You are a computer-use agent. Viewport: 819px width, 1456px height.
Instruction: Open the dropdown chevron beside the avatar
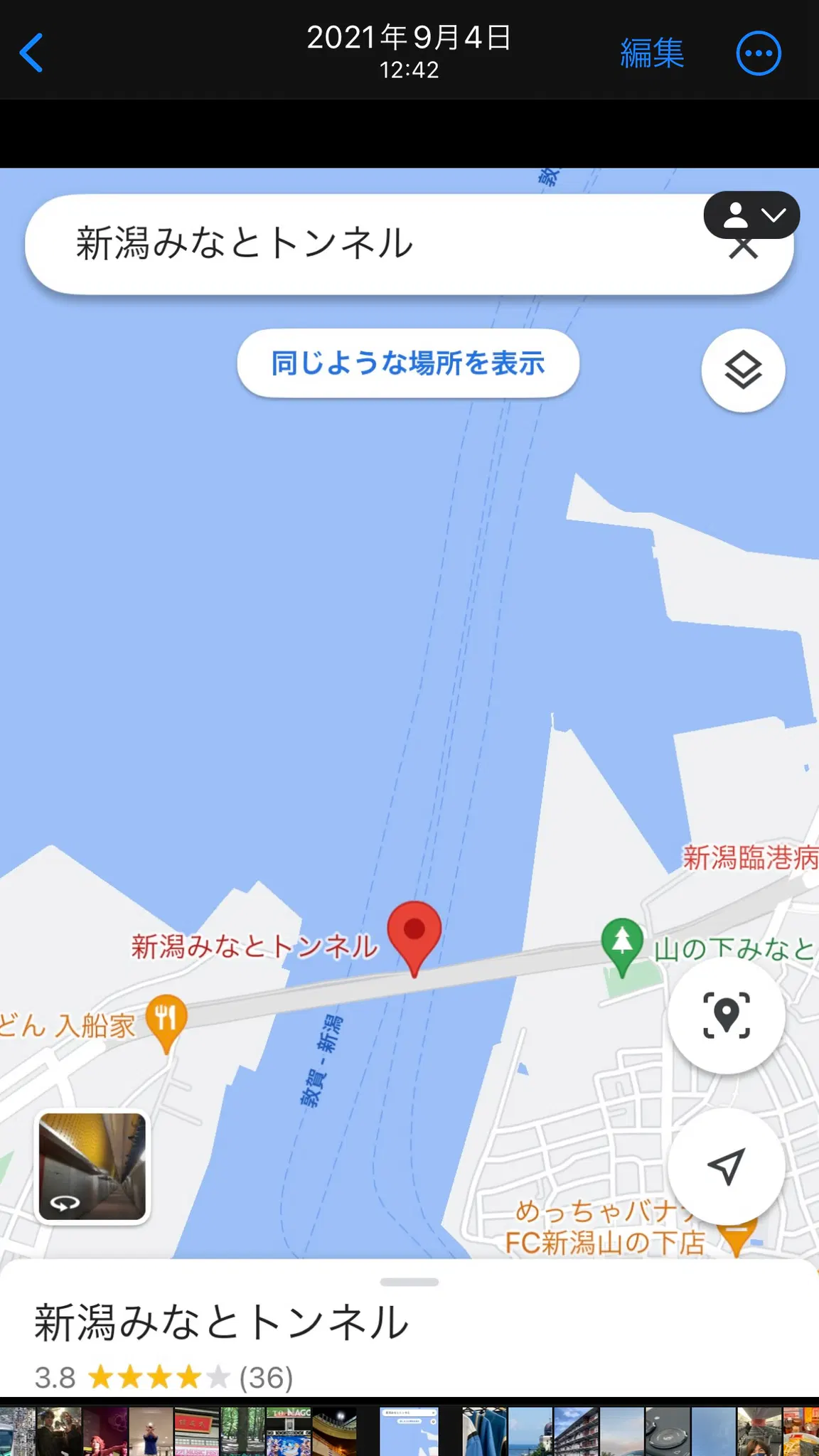pos(774,214)
